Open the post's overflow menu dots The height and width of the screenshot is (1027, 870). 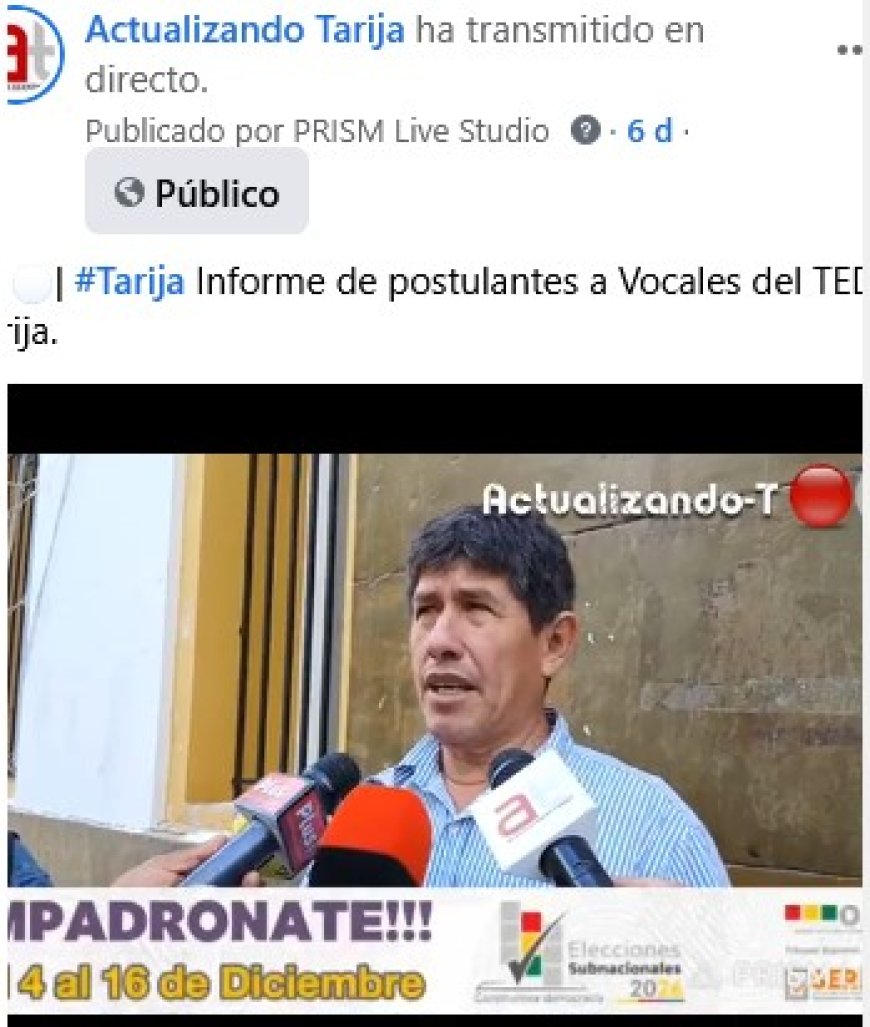point(850,51)
